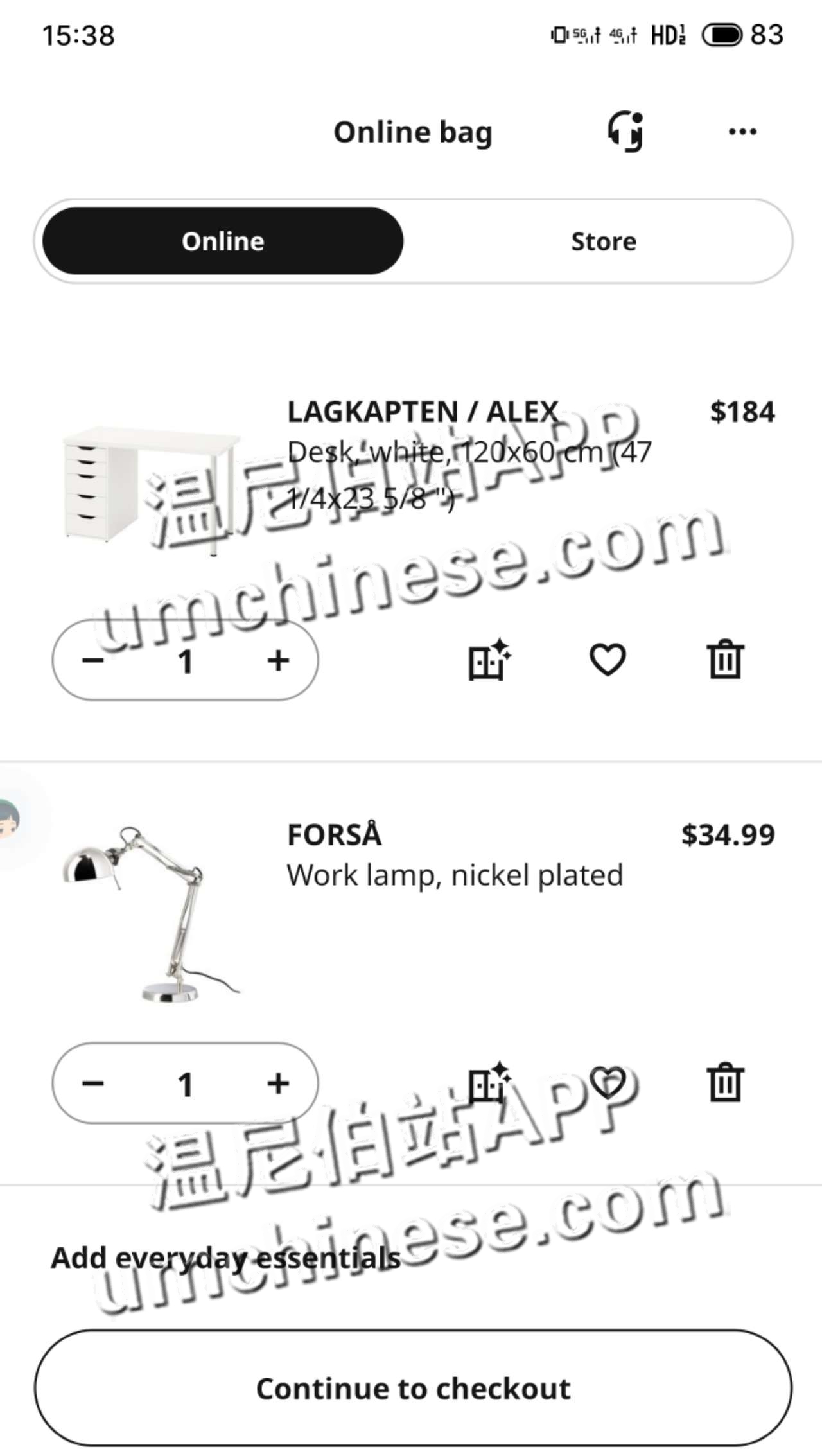
Task: Open the three-dot overflow menu
Action: (742, 132)
